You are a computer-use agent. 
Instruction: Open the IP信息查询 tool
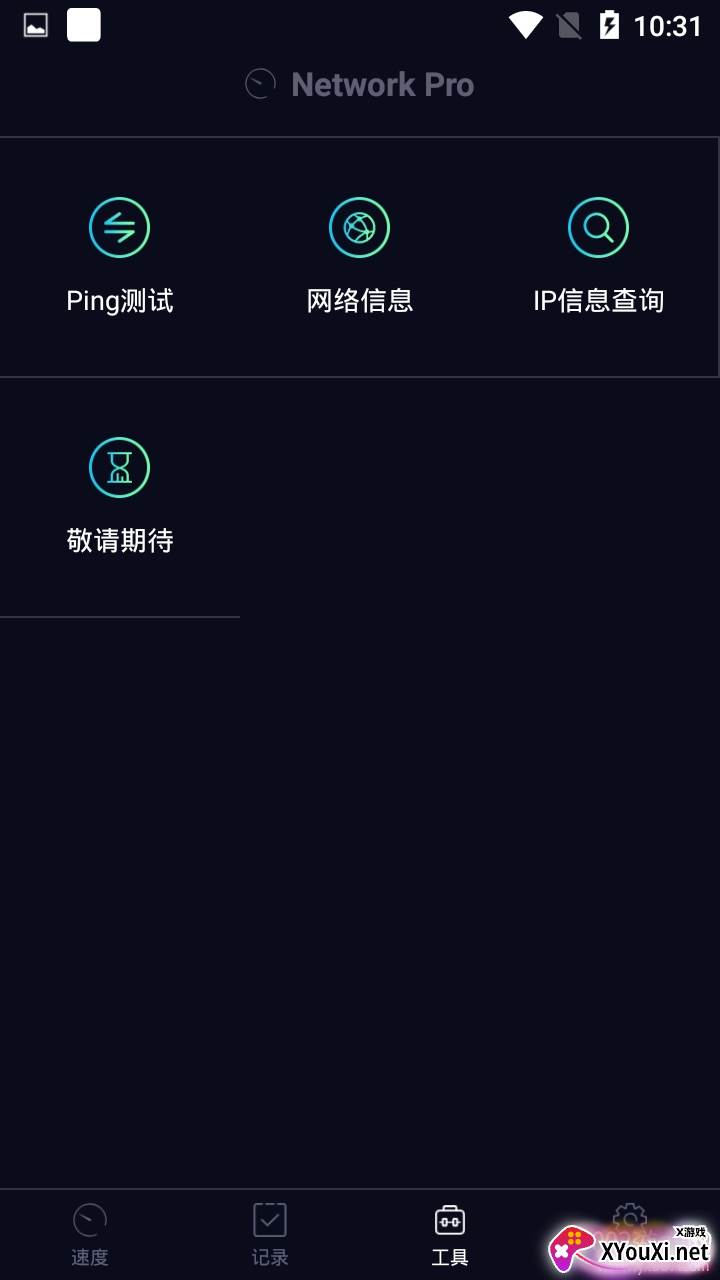click(598, 257)
